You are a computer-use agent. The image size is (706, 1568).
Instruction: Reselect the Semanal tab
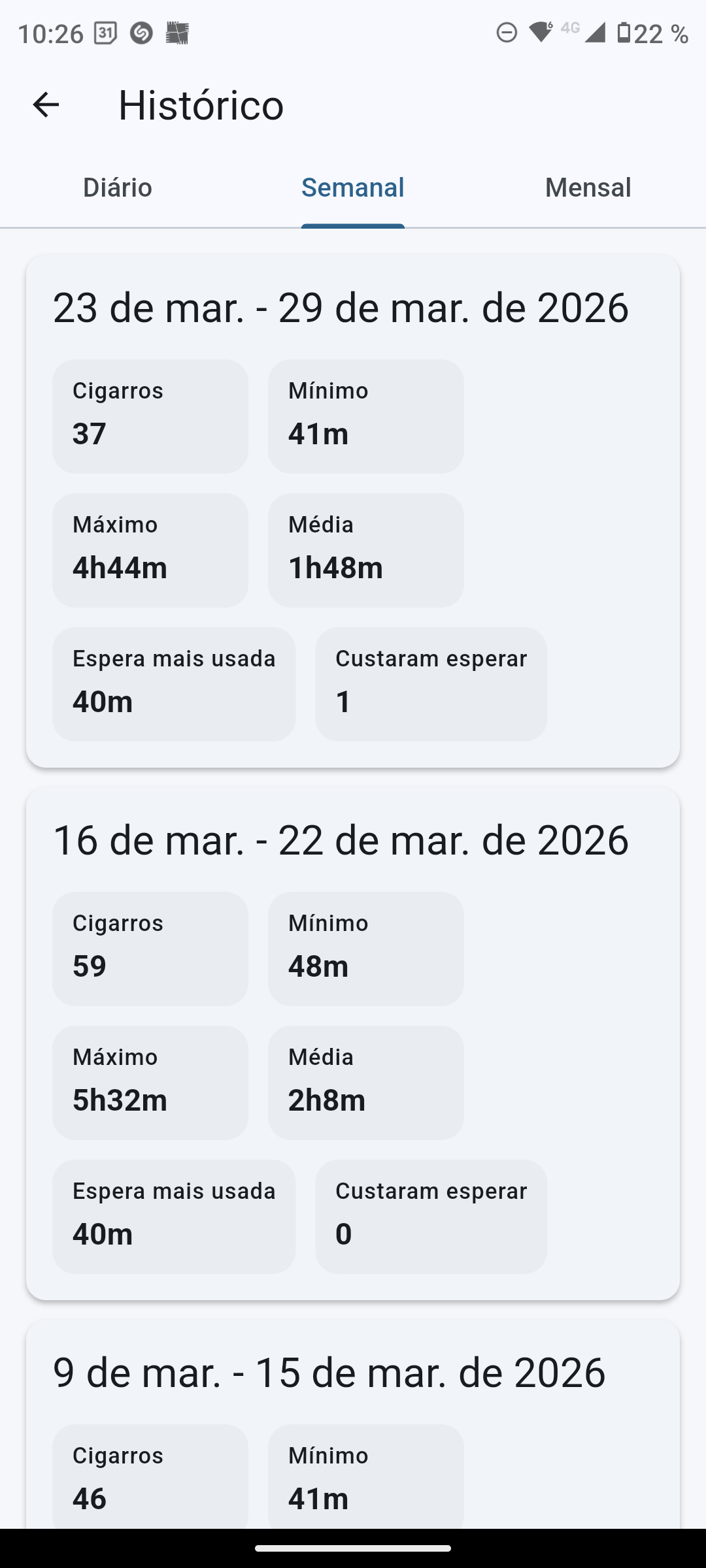[352, 188]
